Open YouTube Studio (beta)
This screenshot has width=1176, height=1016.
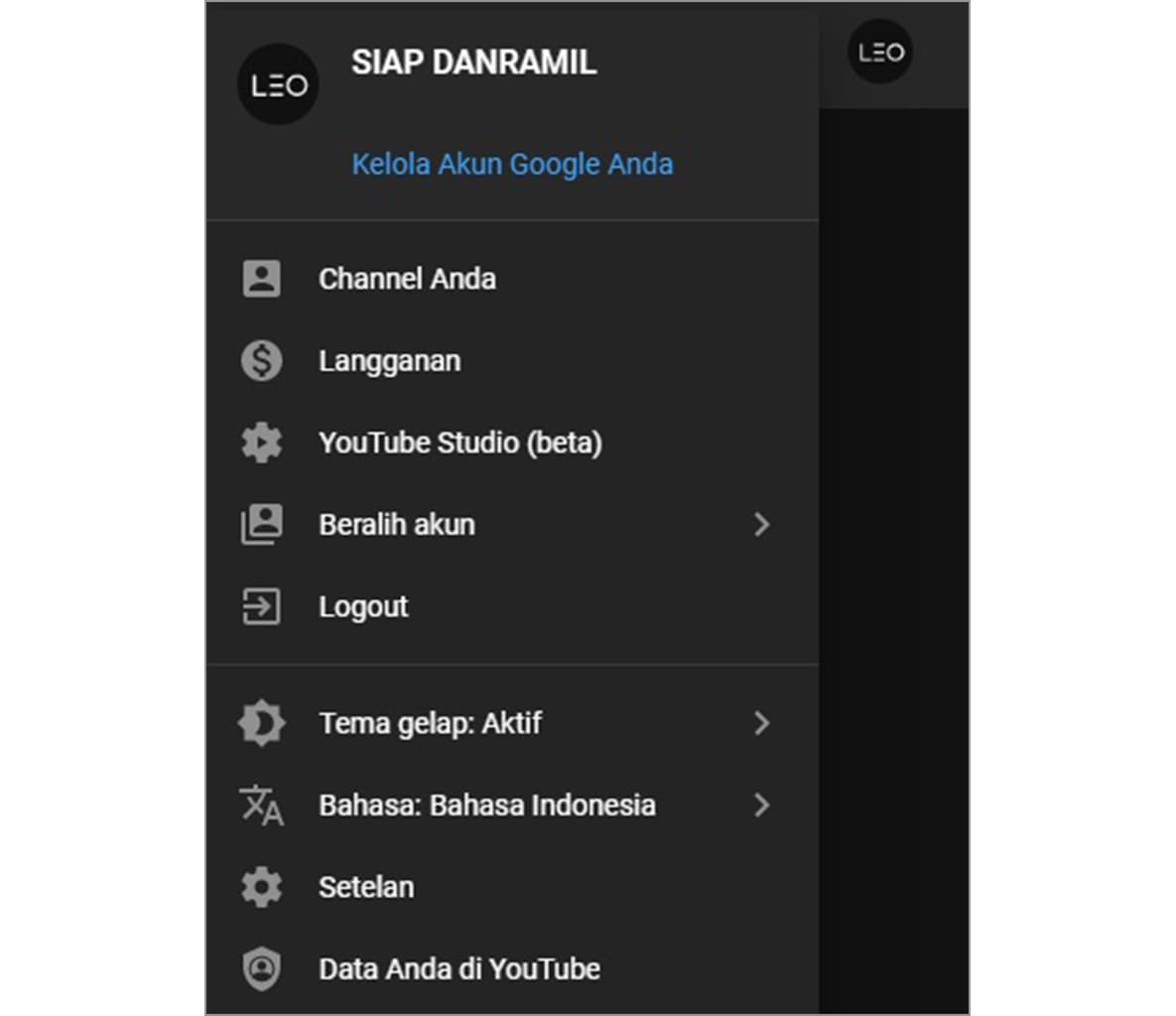click(459, 443)
